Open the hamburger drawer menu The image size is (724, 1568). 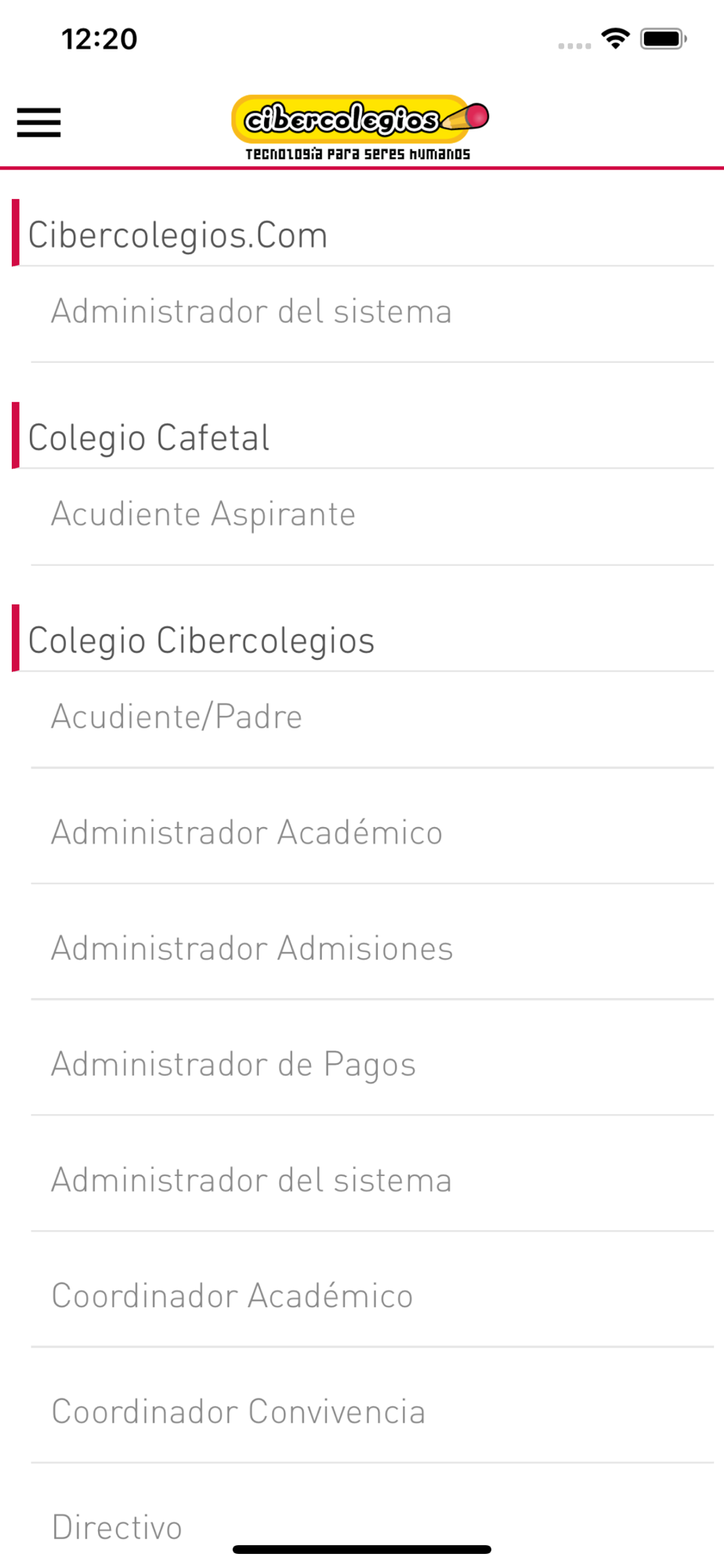[x=39, y=122]
